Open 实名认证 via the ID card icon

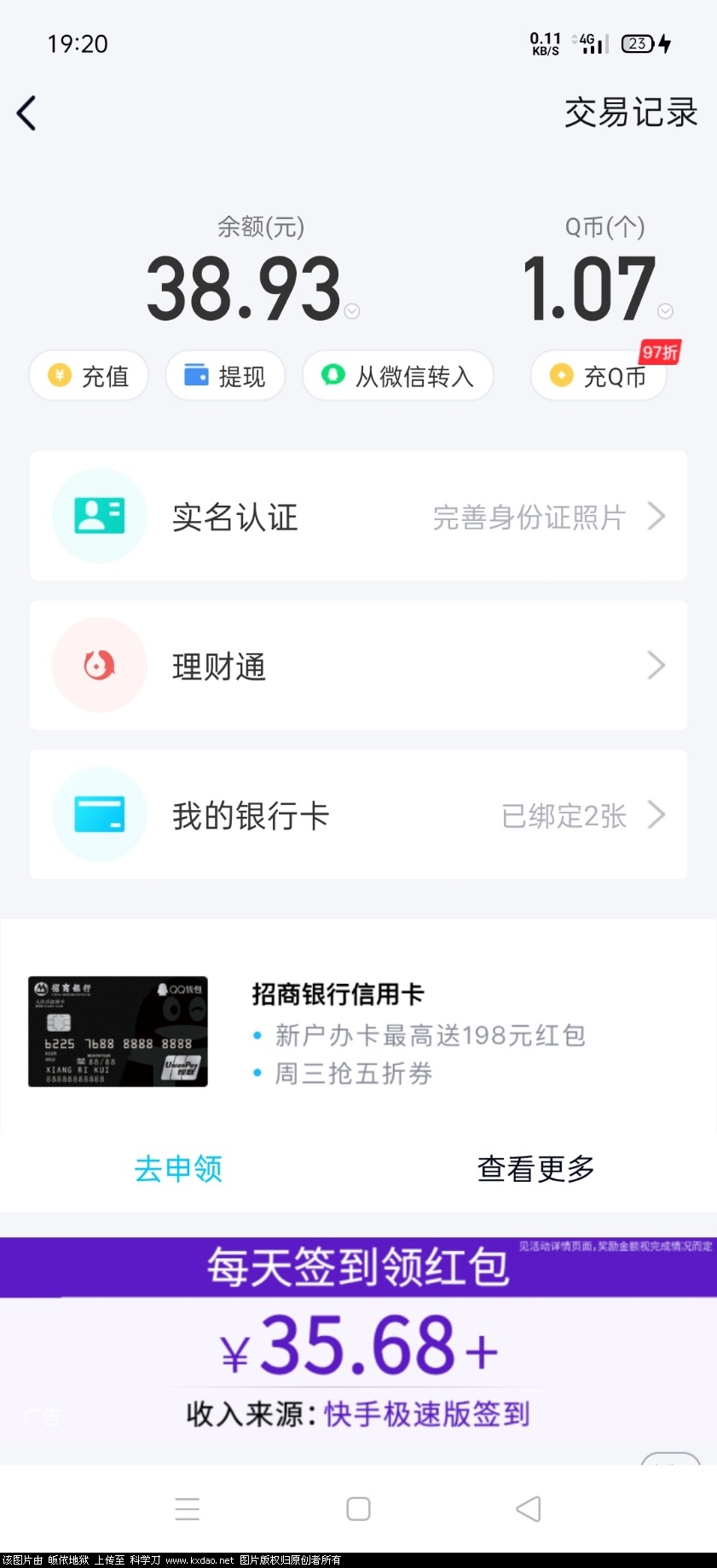pyautogui.click(x=99, y=515)
